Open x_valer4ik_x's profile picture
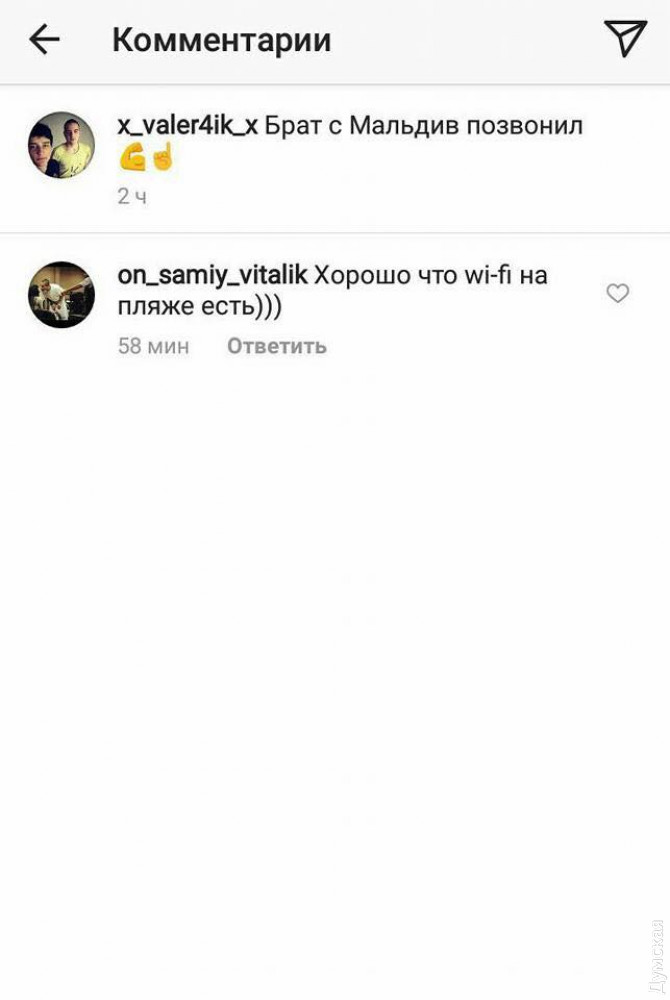Screen dimensions: 670x1000 pyautogui.click(x=61, y=145)
